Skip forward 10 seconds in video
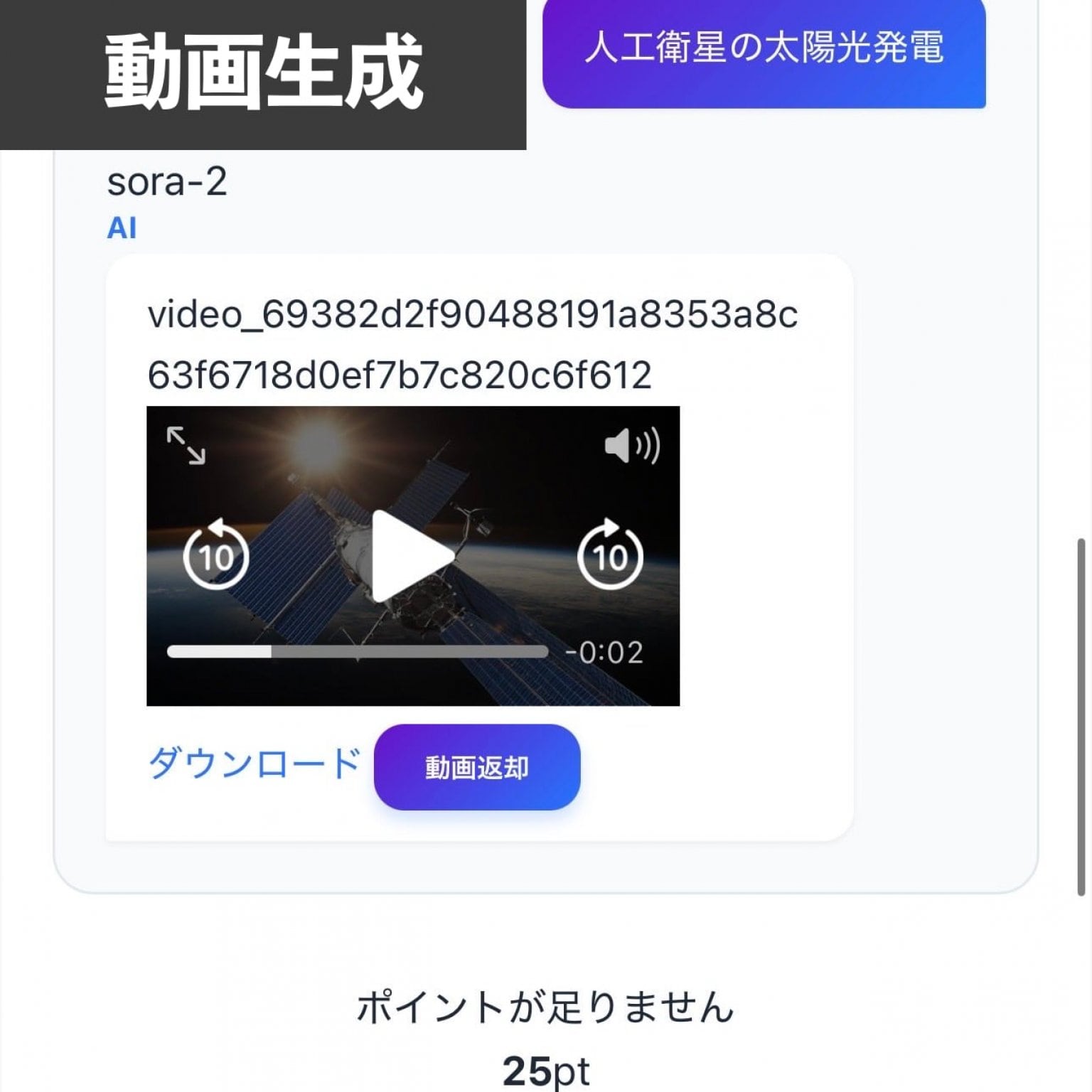This screenshot has height=1092, width=1092. click(610, 556)
